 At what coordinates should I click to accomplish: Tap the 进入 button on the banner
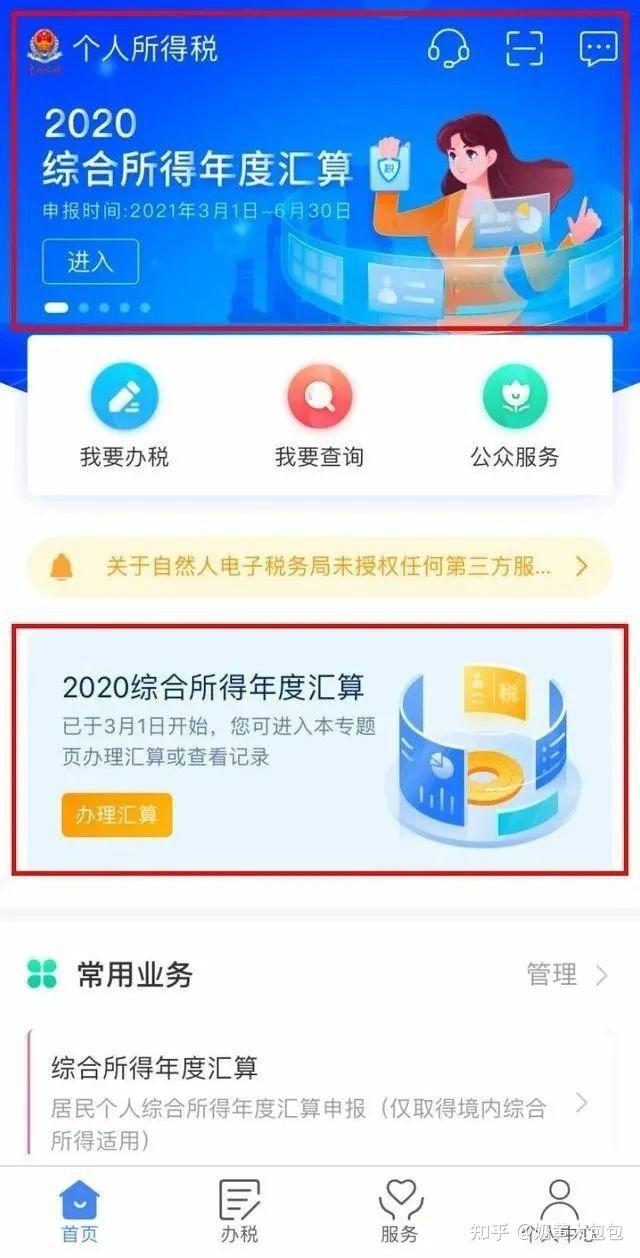point(90,262)
